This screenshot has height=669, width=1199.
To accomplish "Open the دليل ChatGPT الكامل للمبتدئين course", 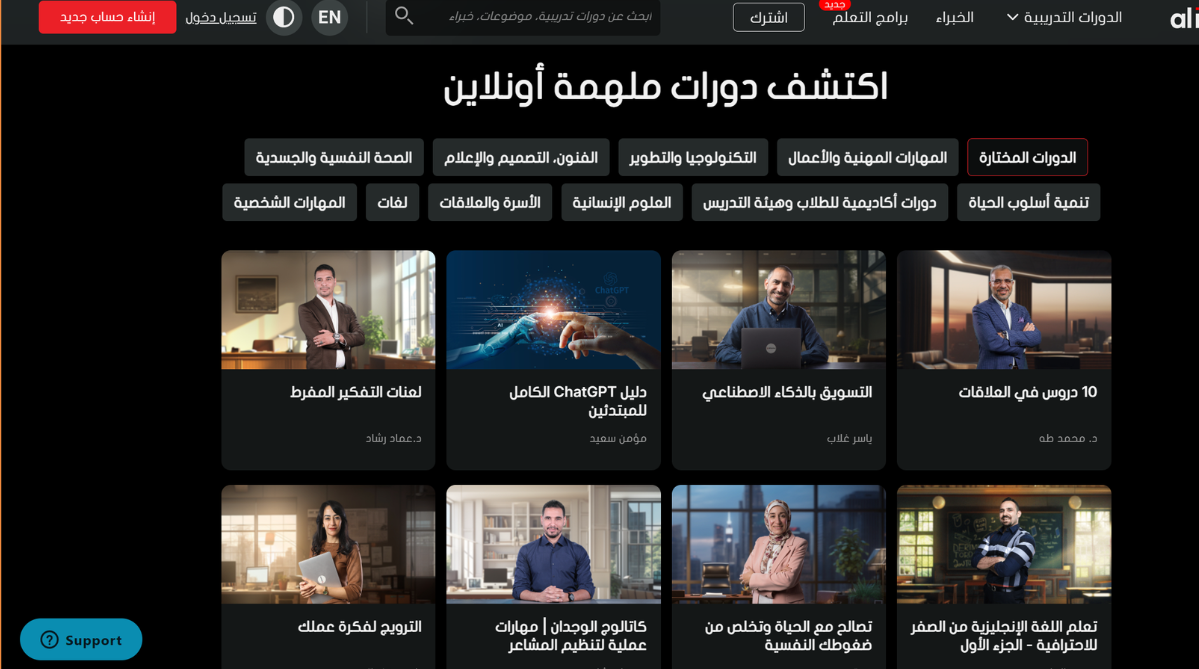I will click(x=553, y=359).
